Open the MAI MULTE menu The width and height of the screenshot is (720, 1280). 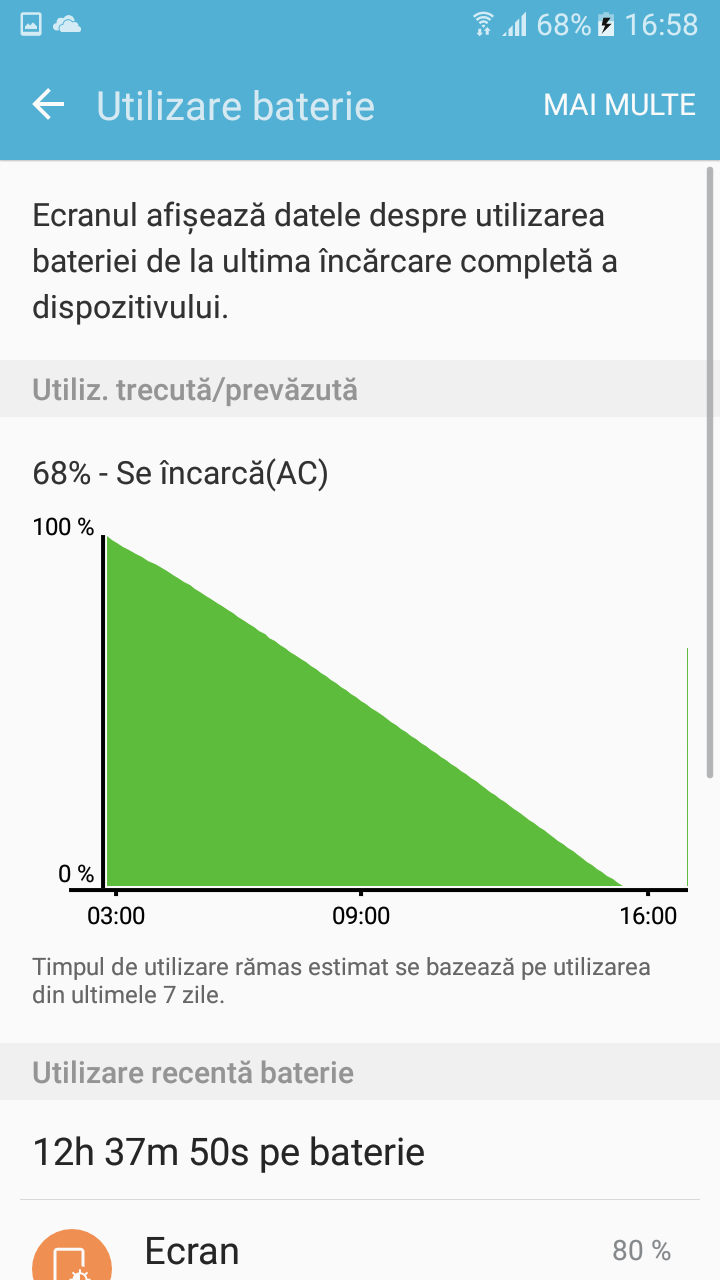619,105
